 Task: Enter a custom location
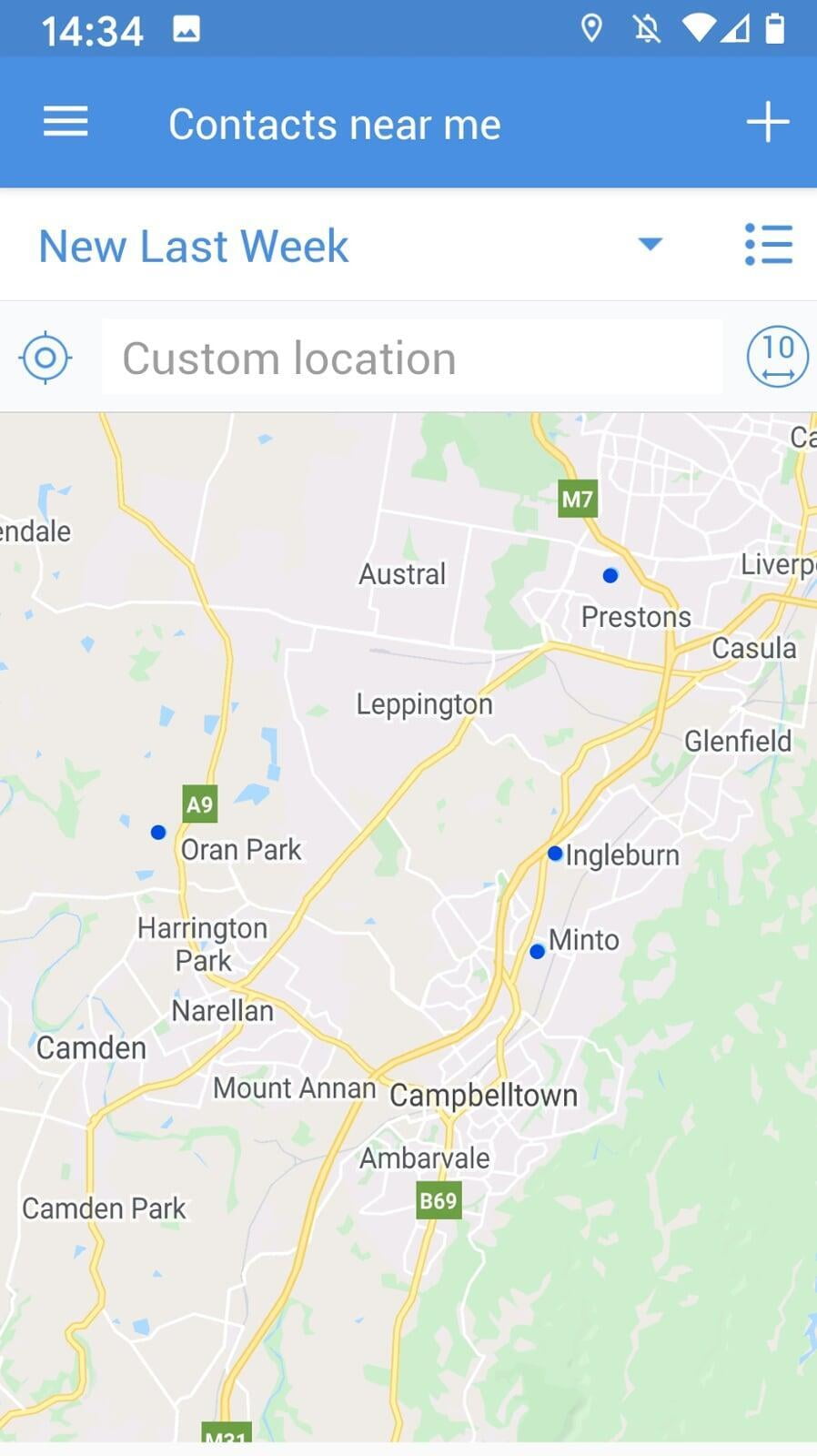click(x=411, y=358)
